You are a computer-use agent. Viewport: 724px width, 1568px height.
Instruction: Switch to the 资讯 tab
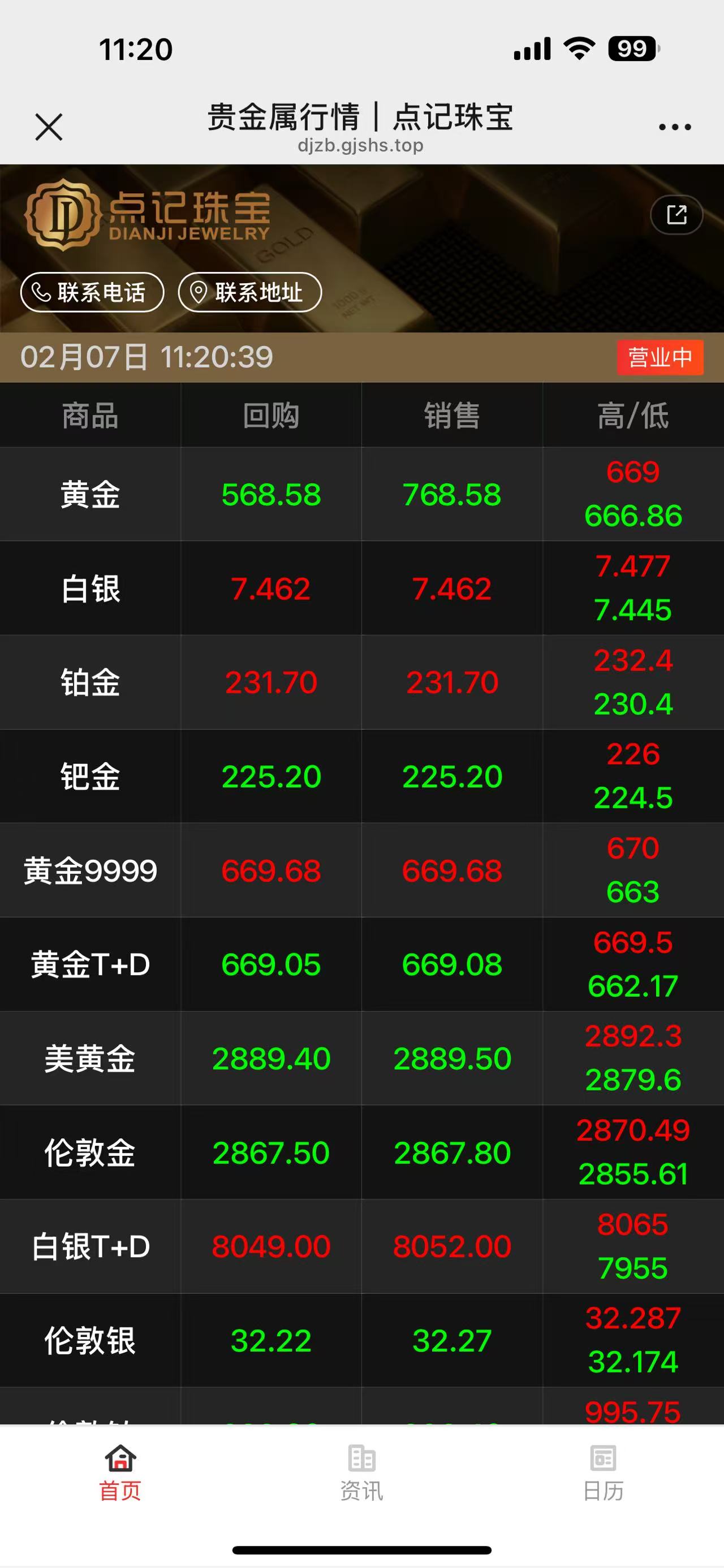tap(361, 1472)
